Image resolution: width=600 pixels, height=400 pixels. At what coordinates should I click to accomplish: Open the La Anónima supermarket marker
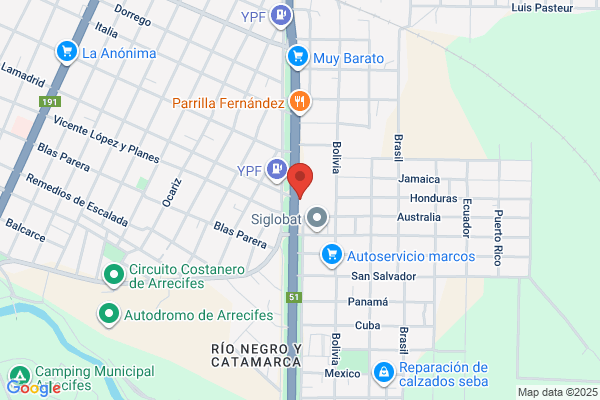click(68, 51)
